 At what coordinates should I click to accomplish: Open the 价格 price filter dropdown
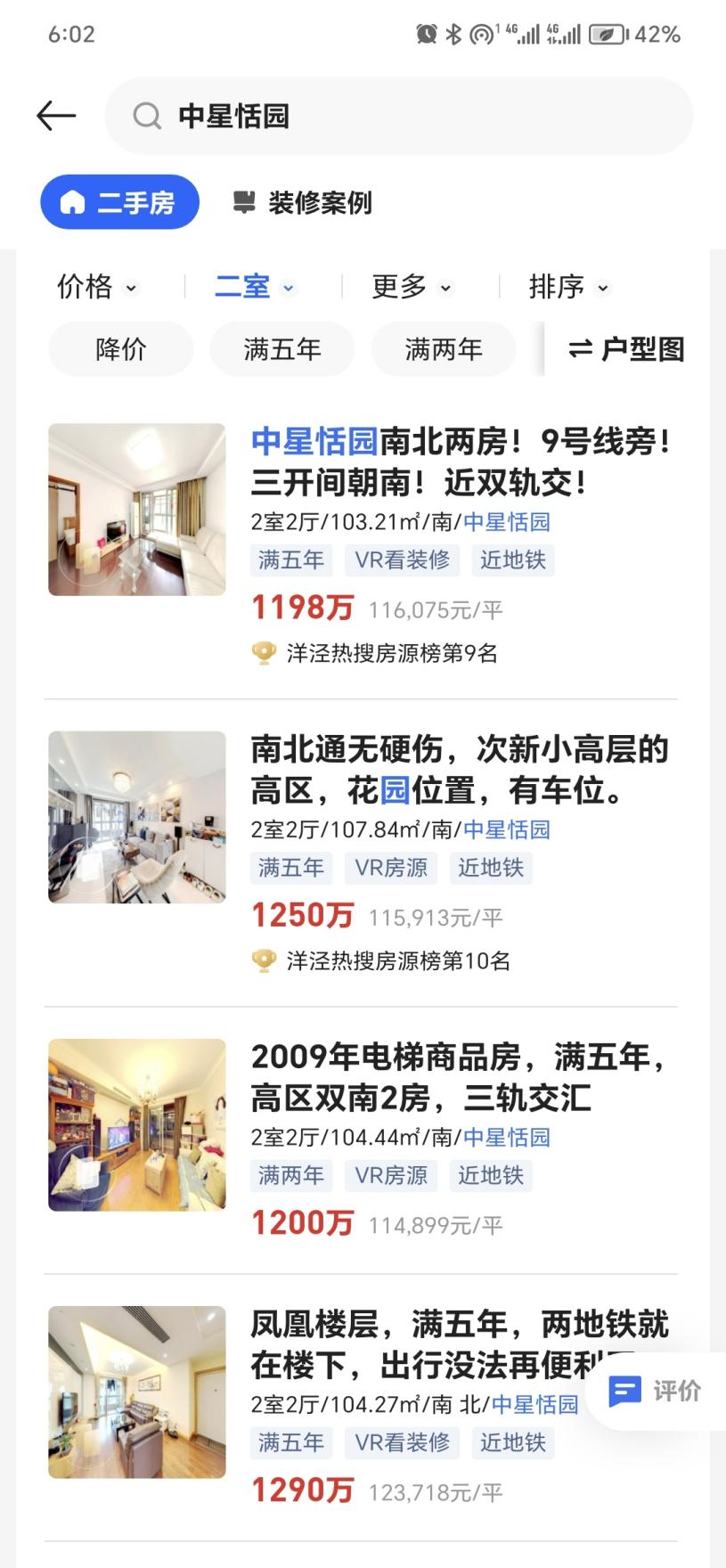[x=98, y=287]
